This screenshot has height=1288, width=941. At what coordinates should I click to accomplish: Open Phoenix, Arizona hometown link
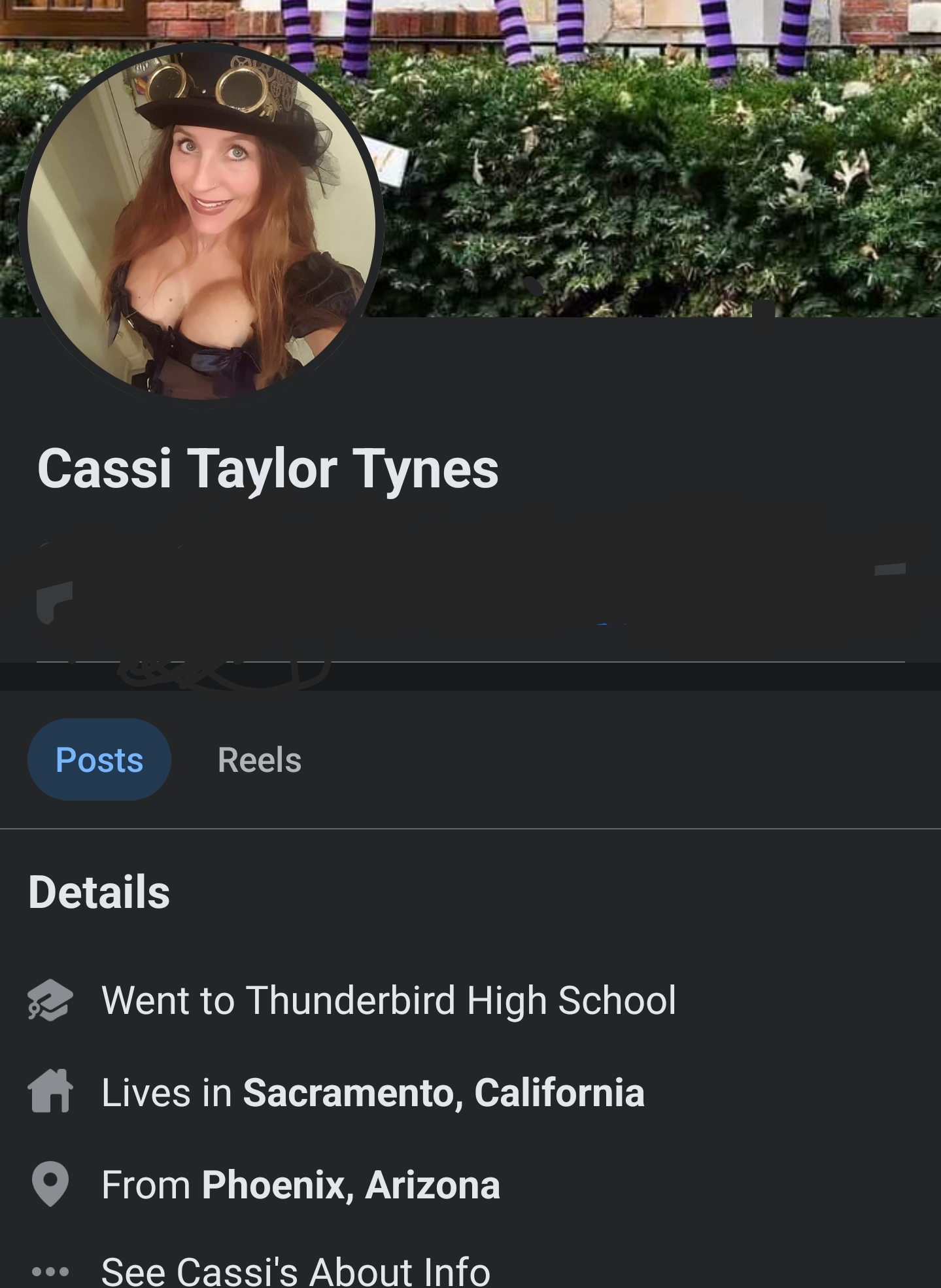click(x=351, y=1185)
